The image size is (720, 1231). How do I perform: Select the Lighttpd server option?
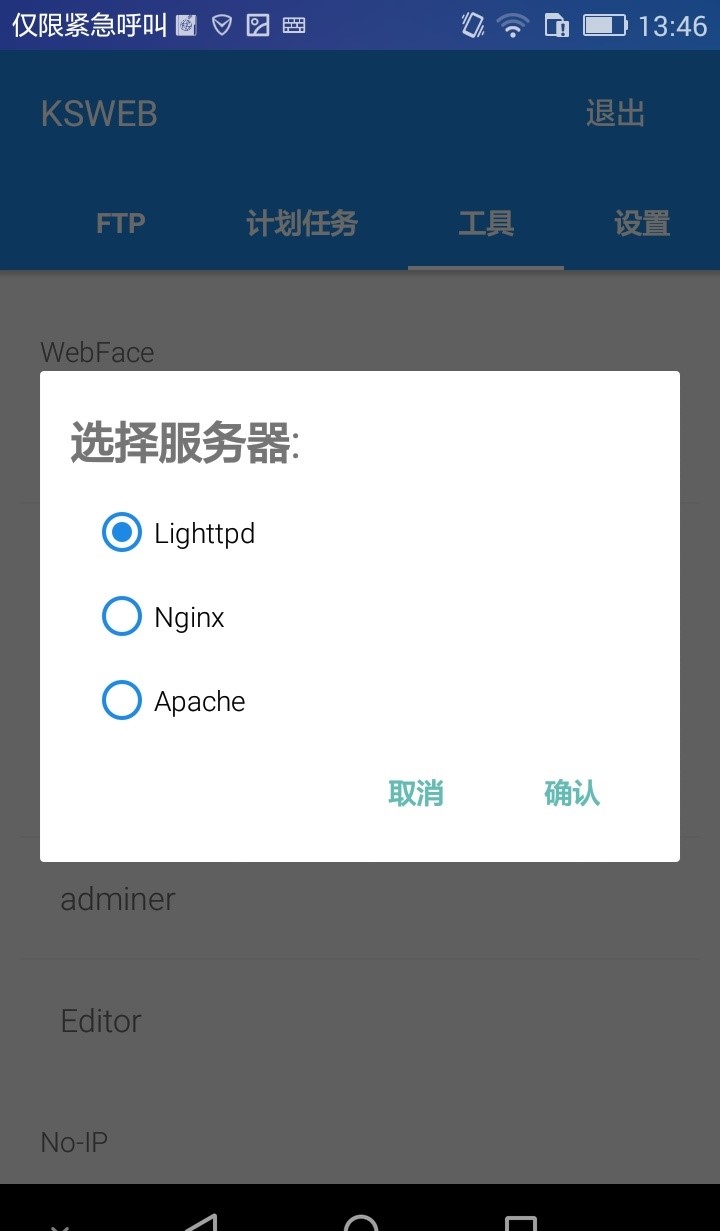(122, 533)
